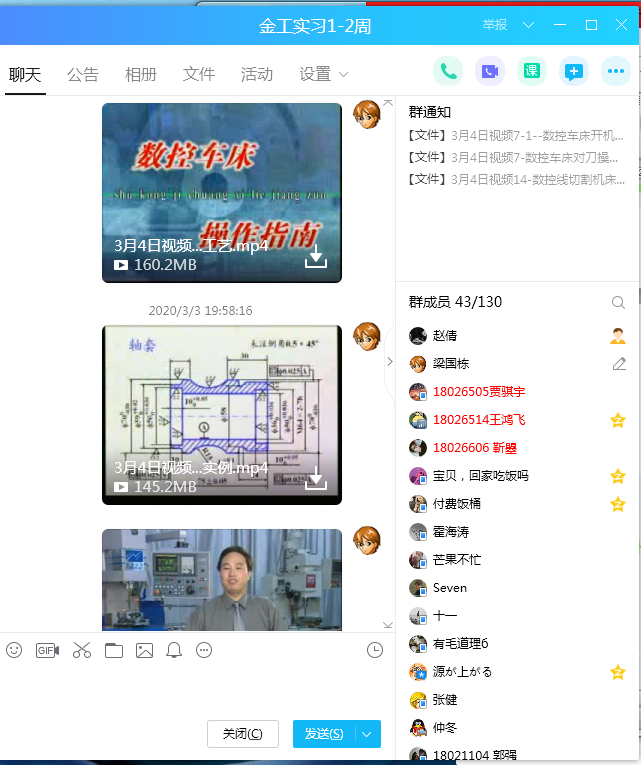Close the chat window
Viewport: 641px width, 765px height.
point(619,25)
